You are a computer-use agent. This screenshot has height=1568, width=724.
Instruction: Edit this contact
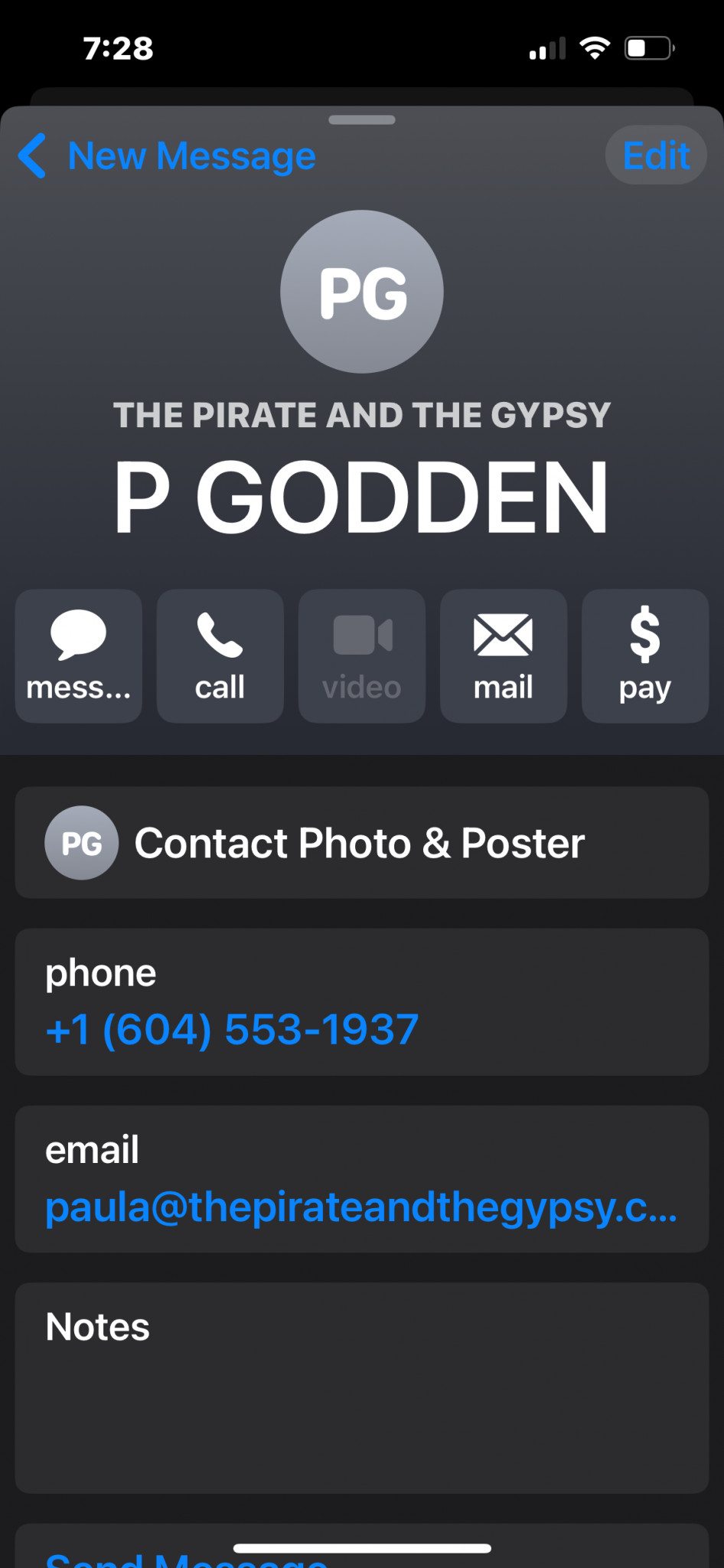pyautogui.click(x=656, y=155)
